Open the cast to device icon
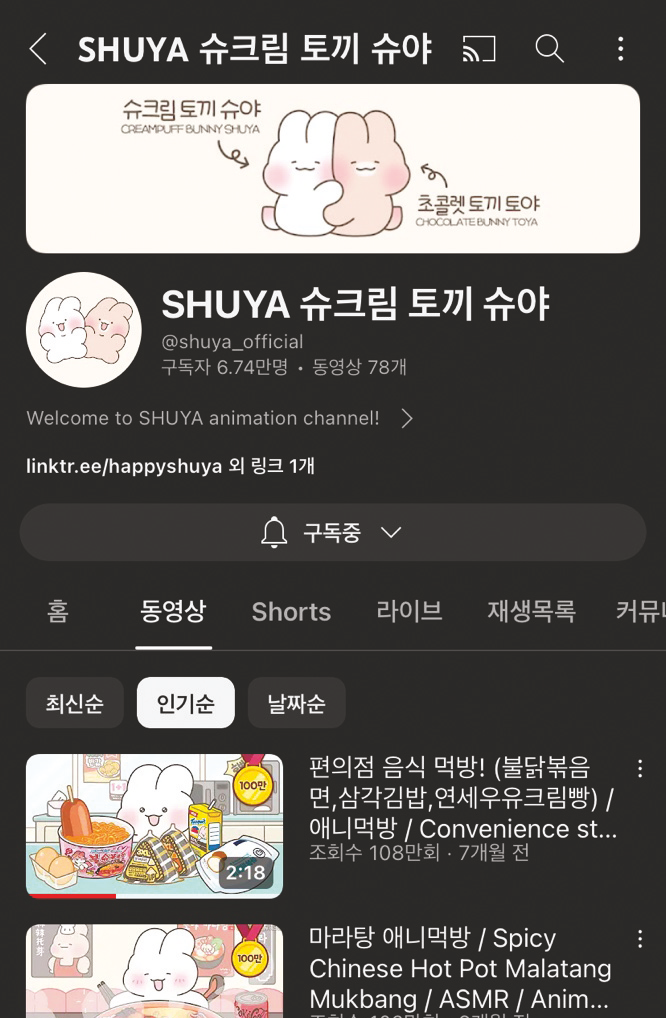The image size is (666, 1018). pyautogui.click(x=479, y=49)
